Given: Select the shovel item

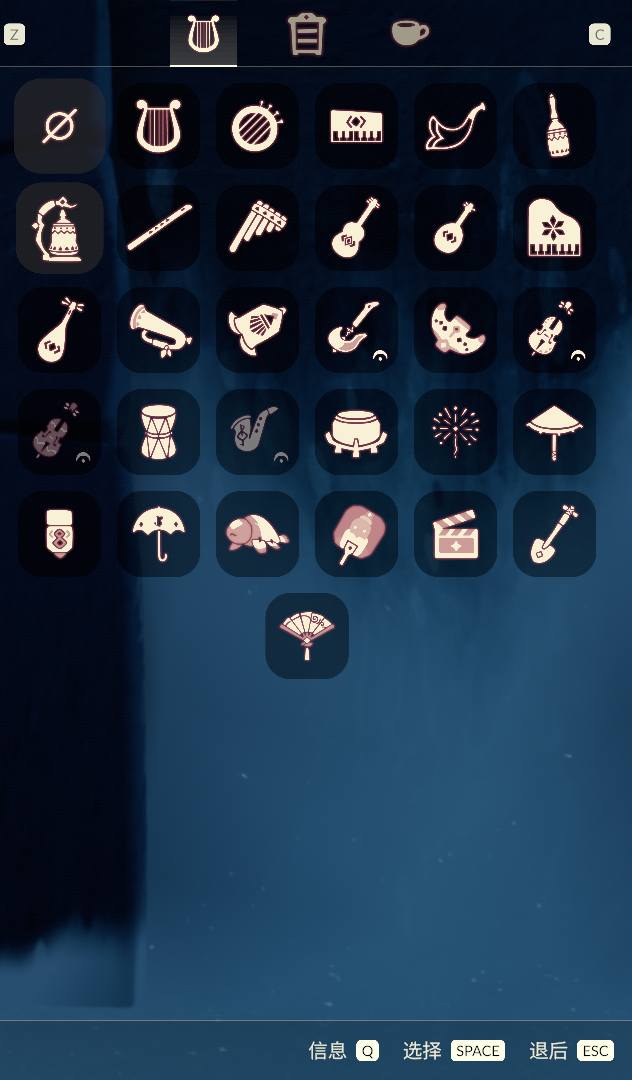Looking at the screenshot, I should [555, 534].
